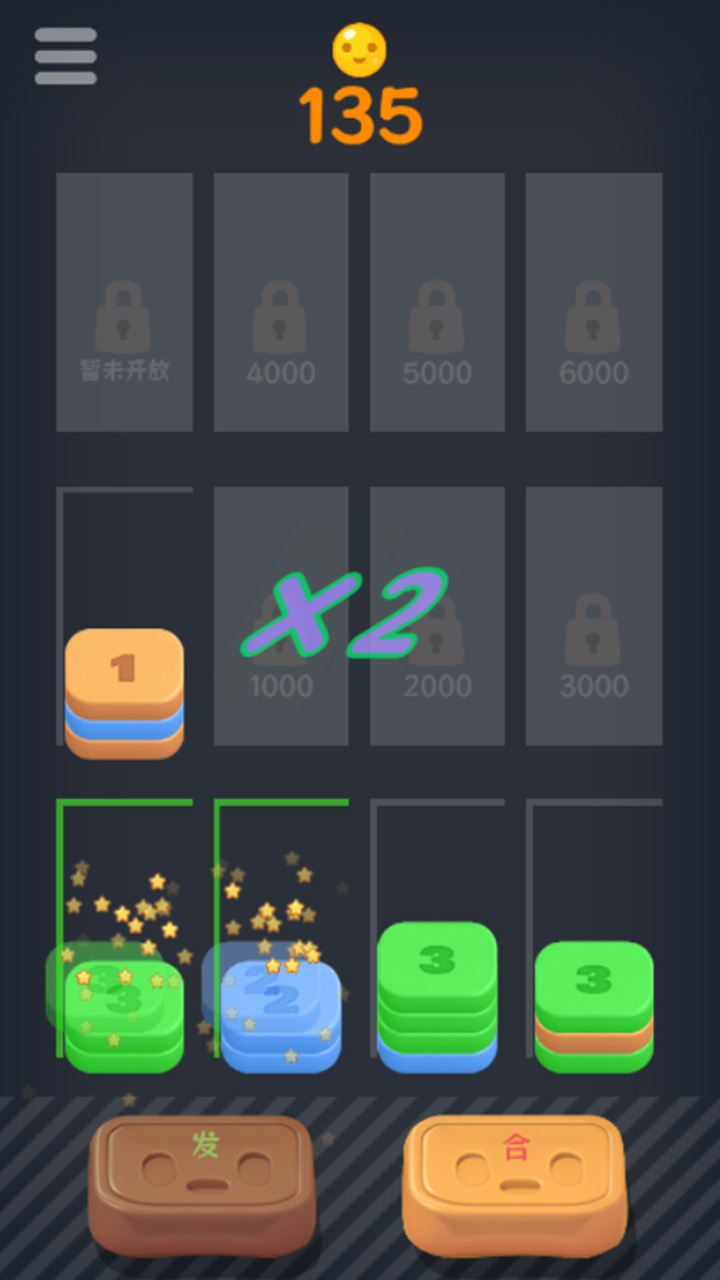
Task: Tap the locked slot labeled 3000
Action: click(x=594, y=616)
